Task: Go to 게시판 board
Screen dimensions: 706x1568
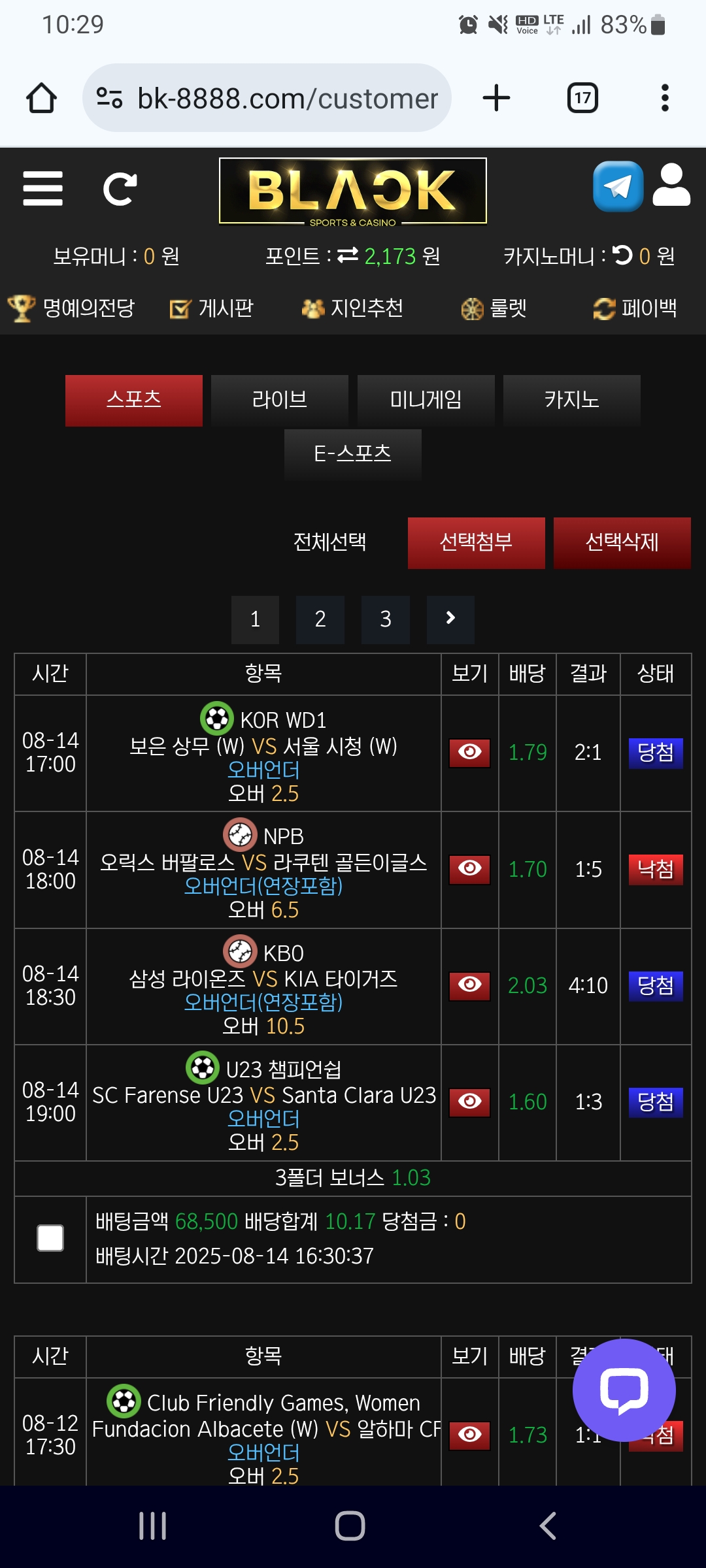Action: 212,308
